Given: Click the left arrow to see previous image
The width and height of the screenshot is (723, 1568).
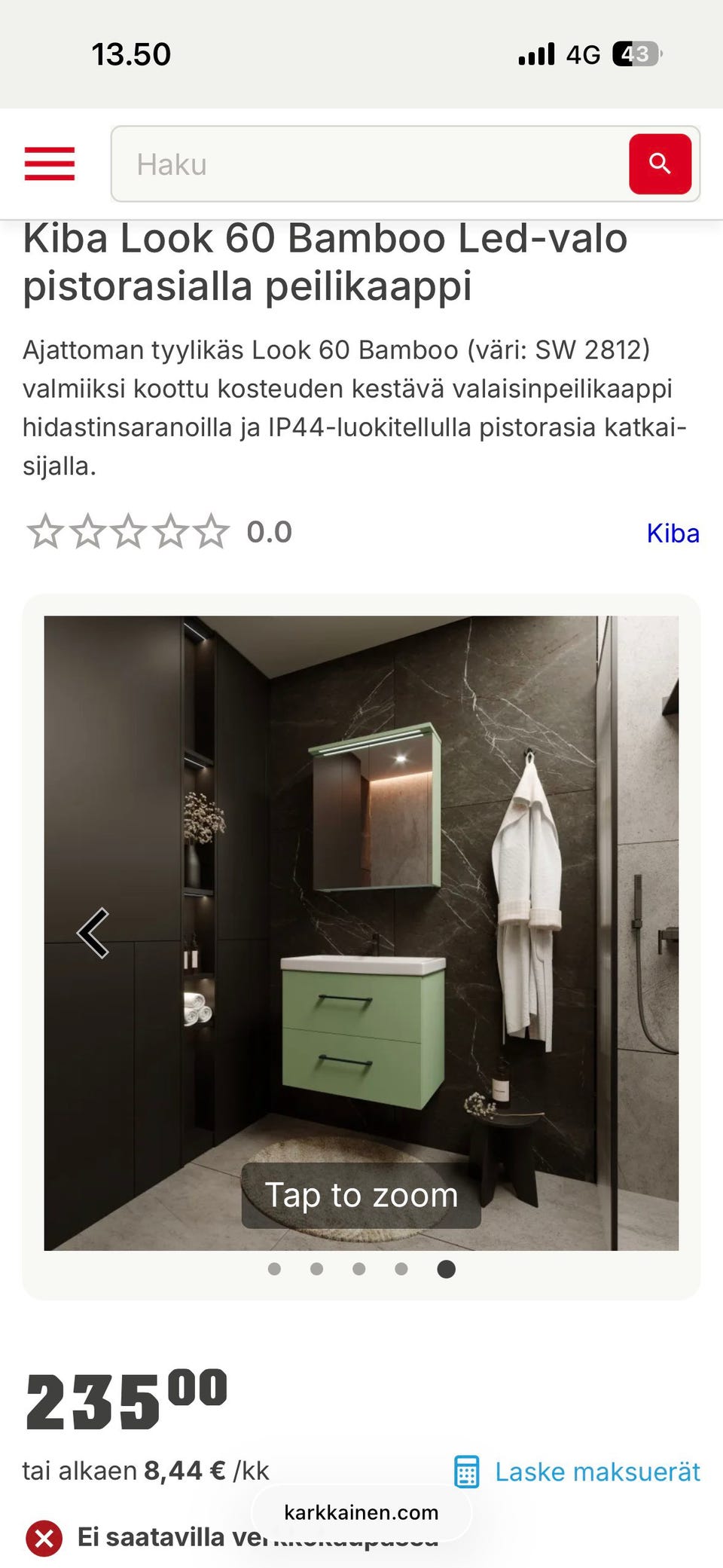Looking at the screenshot, I should coord(93,932).
